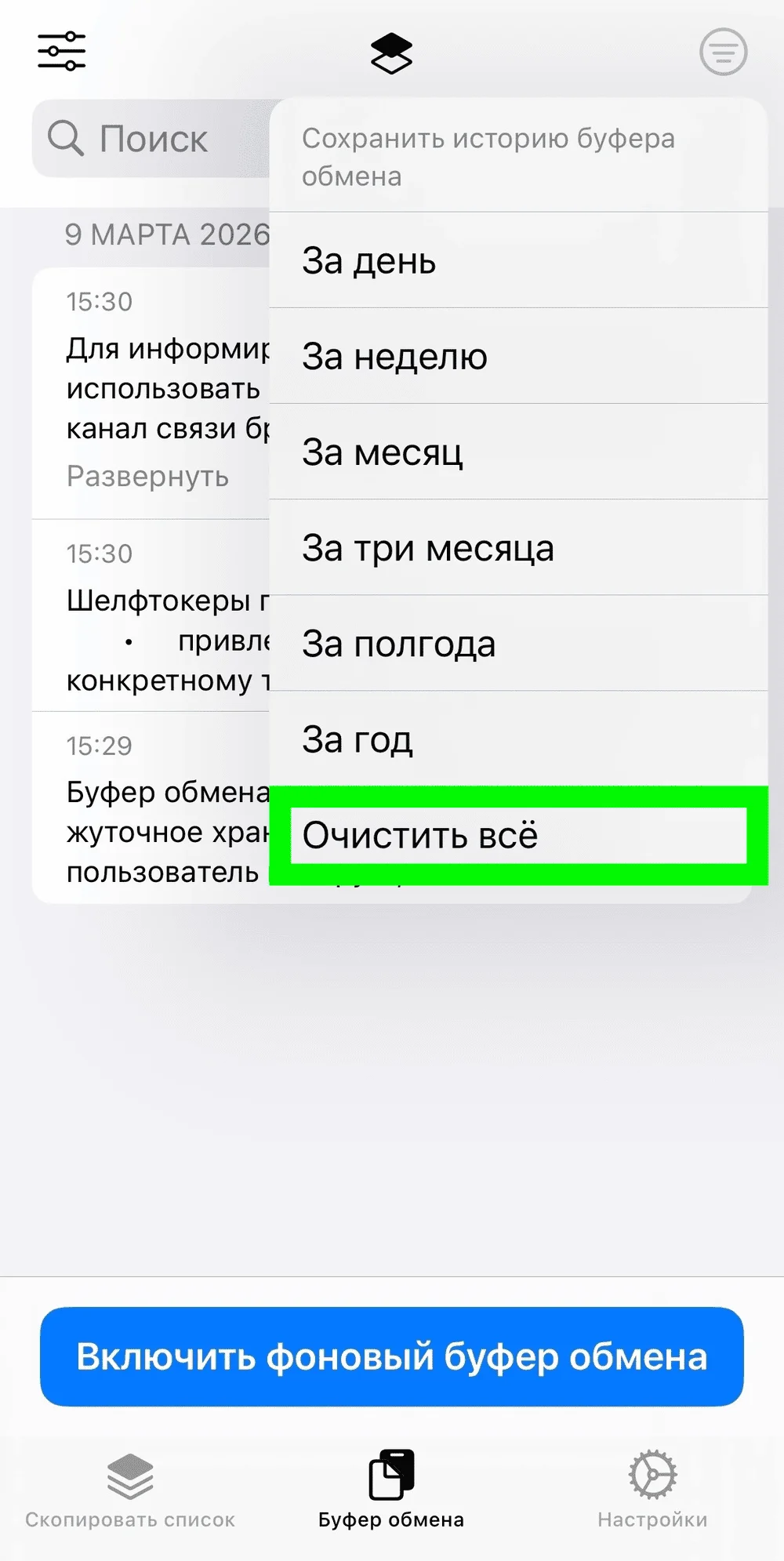Switch to Скопировать список tab
The height and width of the screenshot is (1561, 784).
130,1490
